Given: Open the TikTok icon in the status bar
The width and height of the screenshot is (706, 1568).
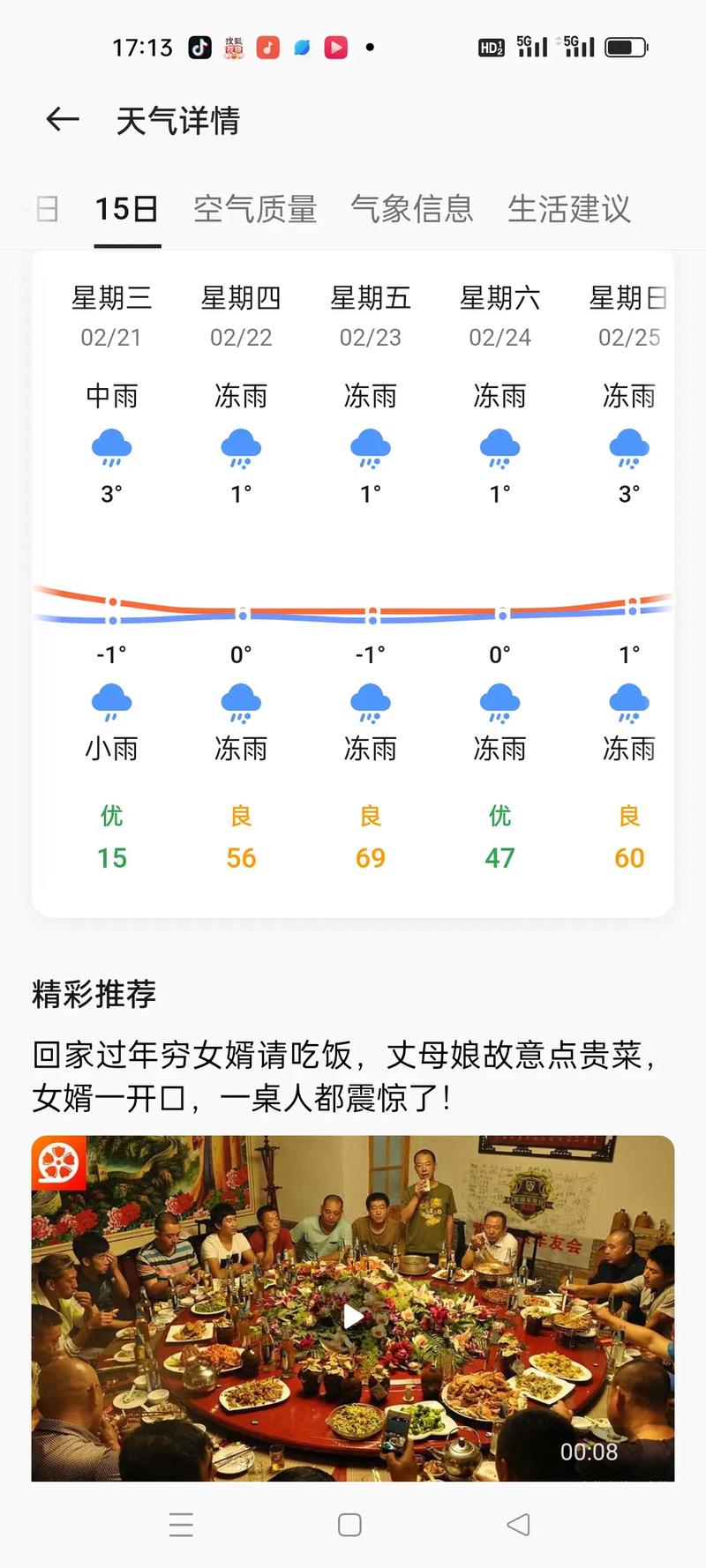Looking at the screenshot, I should click(199, 46).
